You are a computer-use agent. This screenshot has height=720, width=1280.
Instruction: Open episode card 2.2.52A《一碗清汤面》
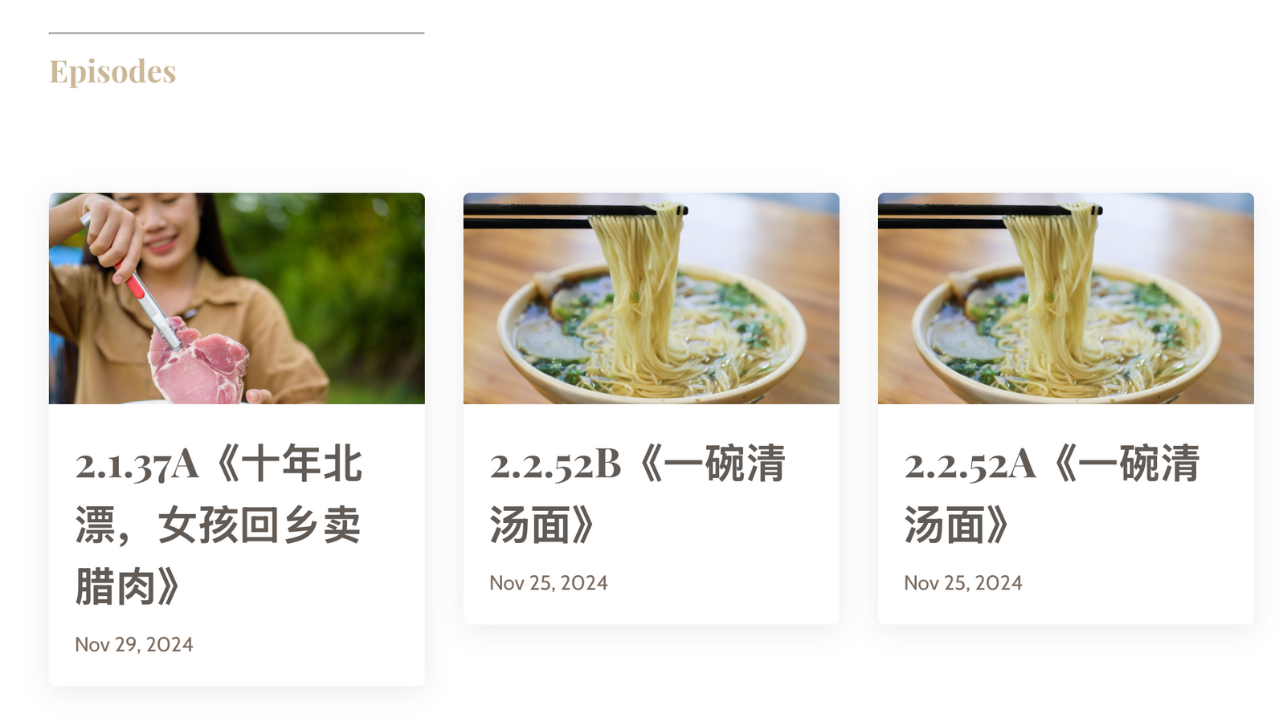tap(1051, 495)
